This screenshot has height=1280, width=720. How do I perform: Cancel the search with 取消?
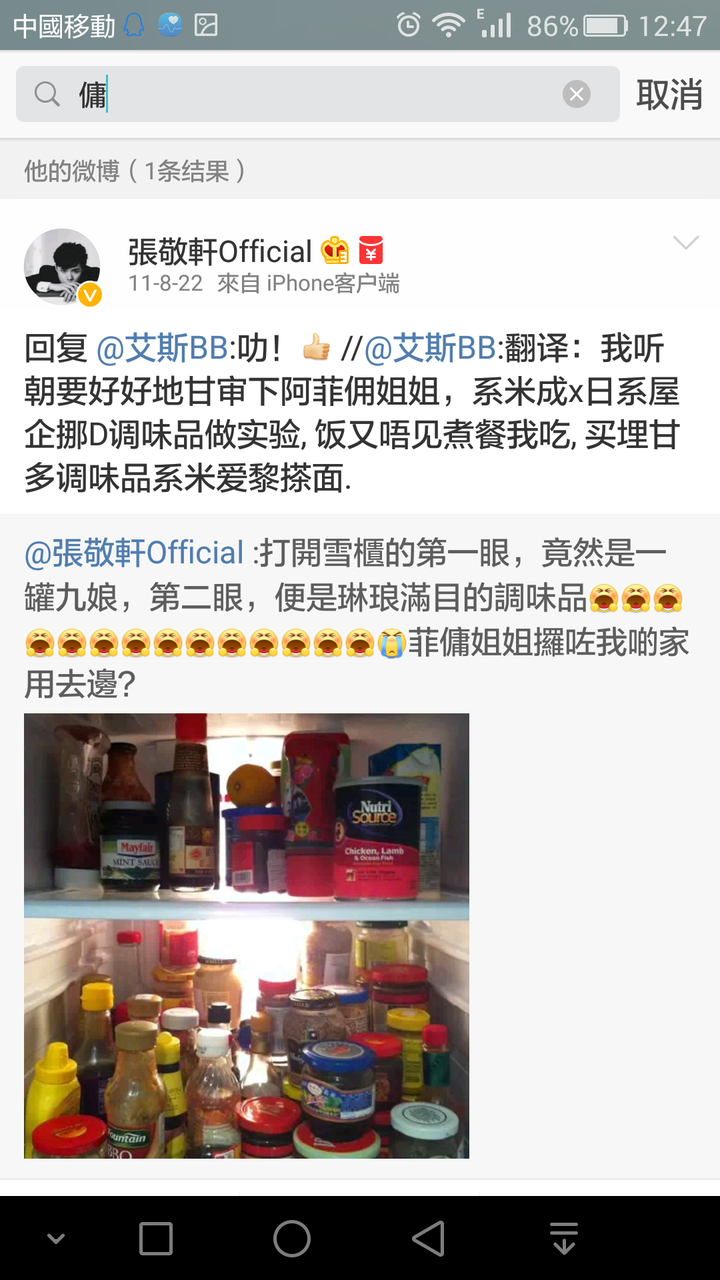point(669,94)
